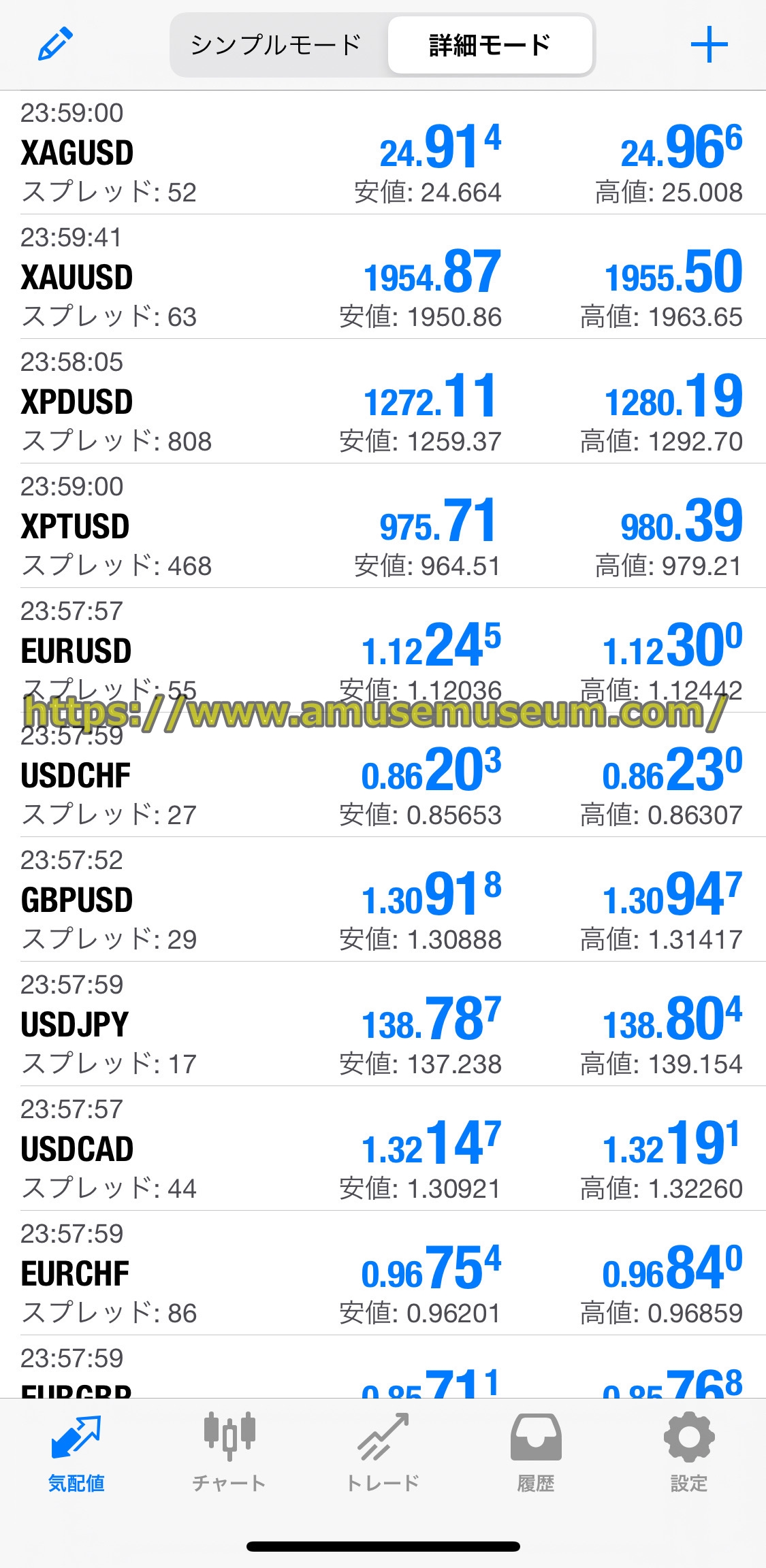
Task: Switch to シンプルモード view
Action: 276,45
